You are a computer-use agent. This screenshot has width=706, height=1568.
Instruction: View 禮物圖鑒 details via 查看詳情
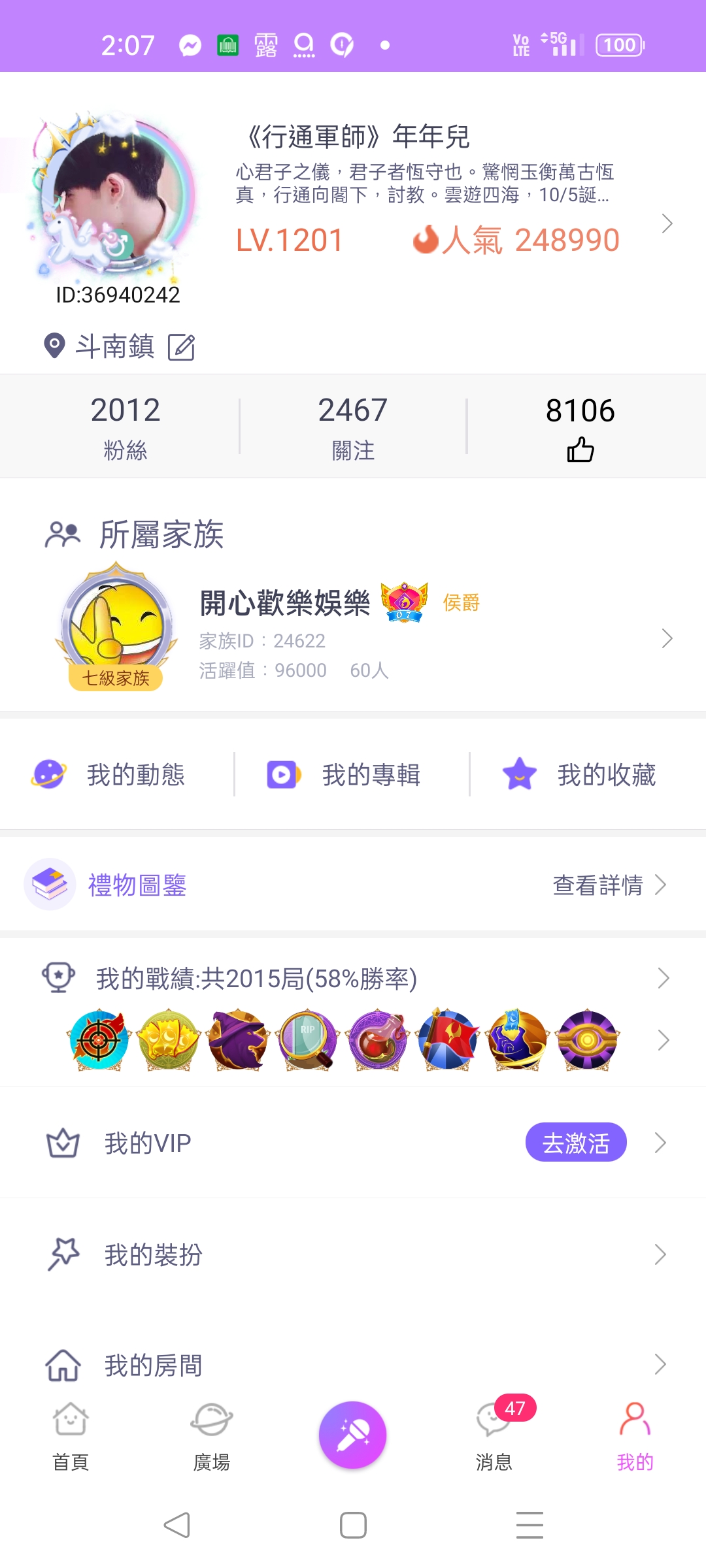pyautogui.click(x=608, y=885)
